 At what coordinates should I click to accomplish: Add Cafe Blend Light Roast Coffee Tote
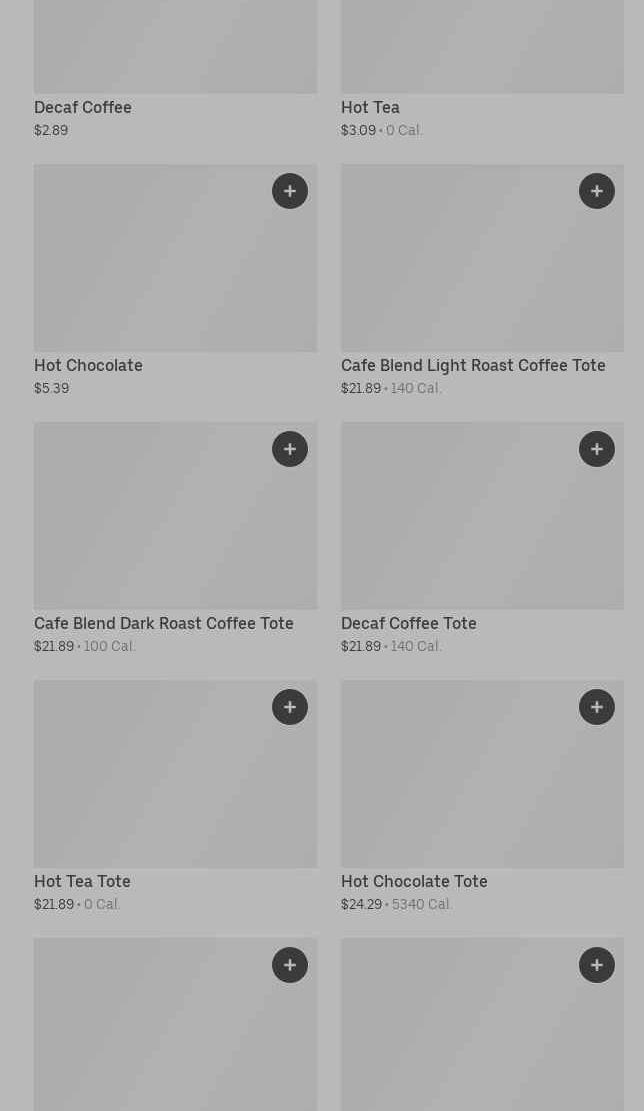pos(597,191)
